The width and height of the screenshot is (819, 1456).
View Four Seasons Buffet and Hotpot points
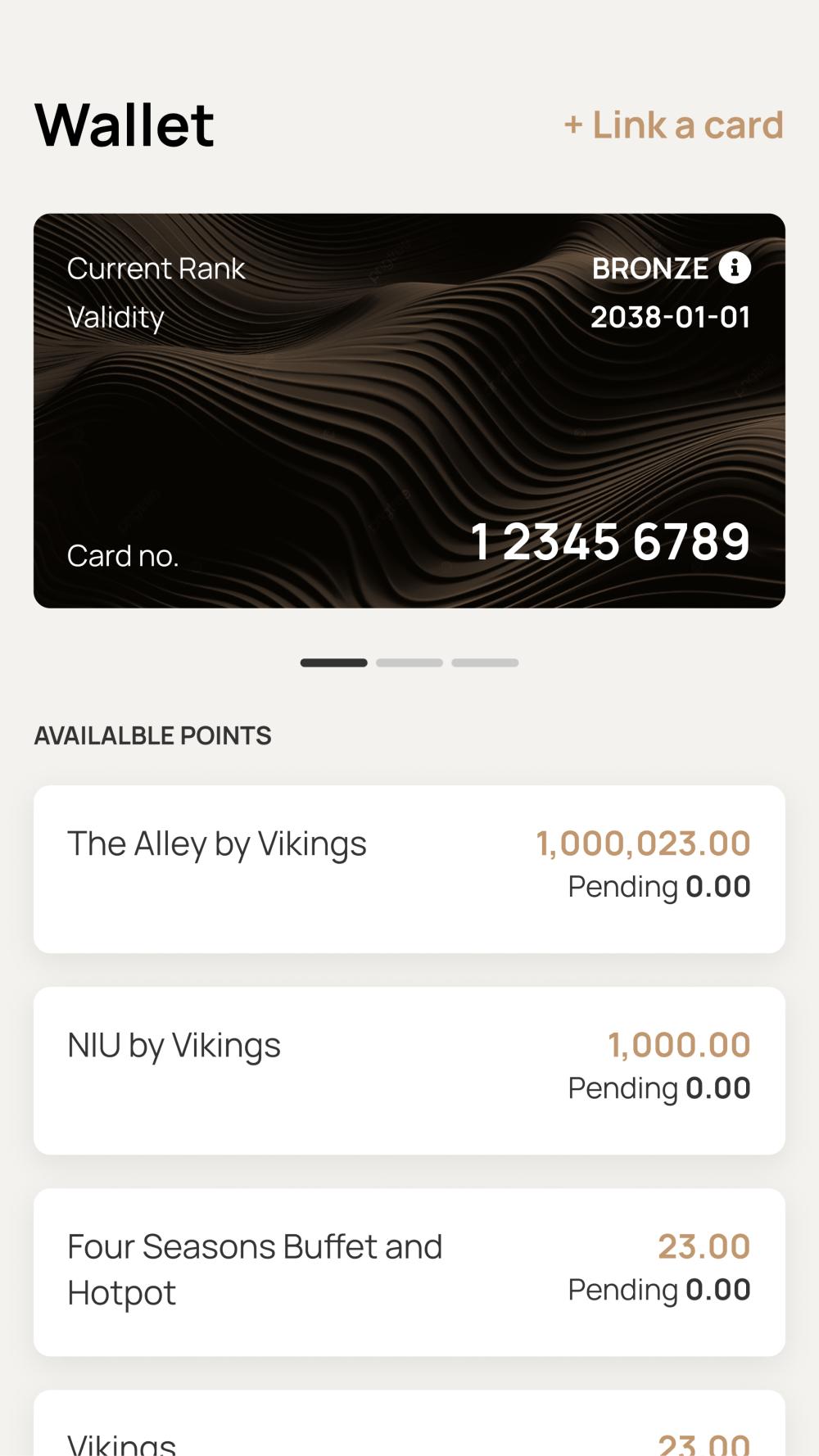click(409, 1272)
